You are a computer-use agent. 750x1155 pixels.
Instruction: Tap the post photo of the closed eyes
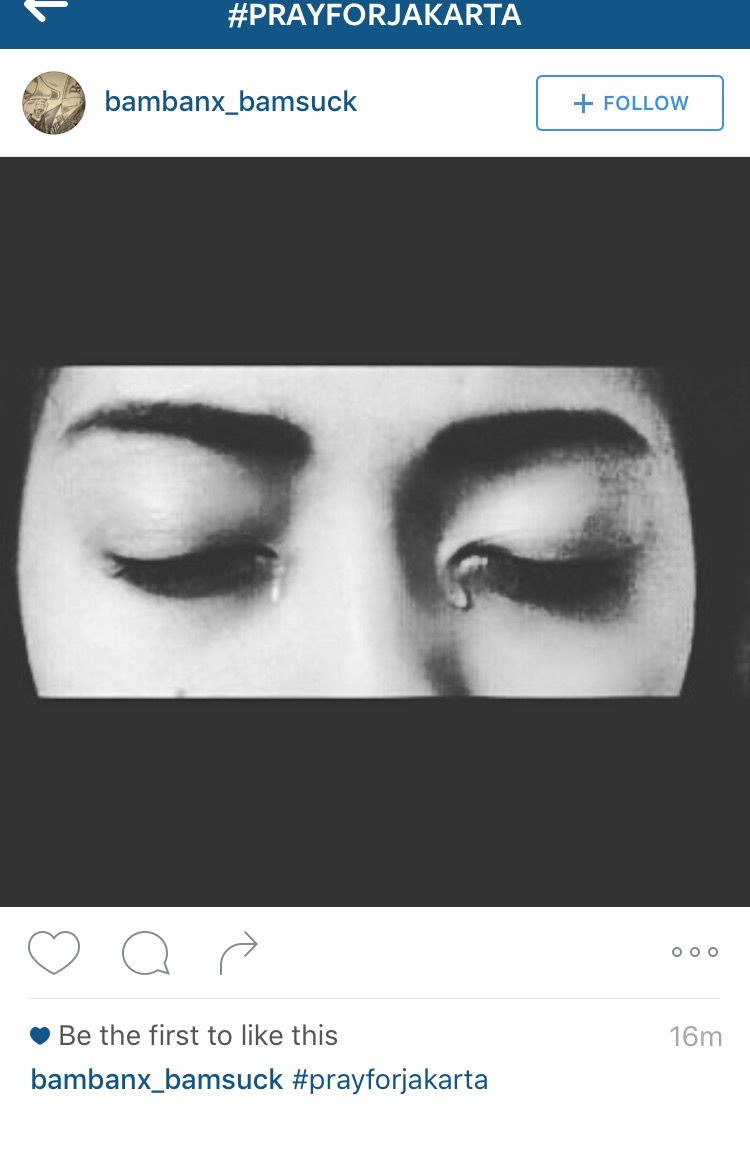tap(375, 531)
